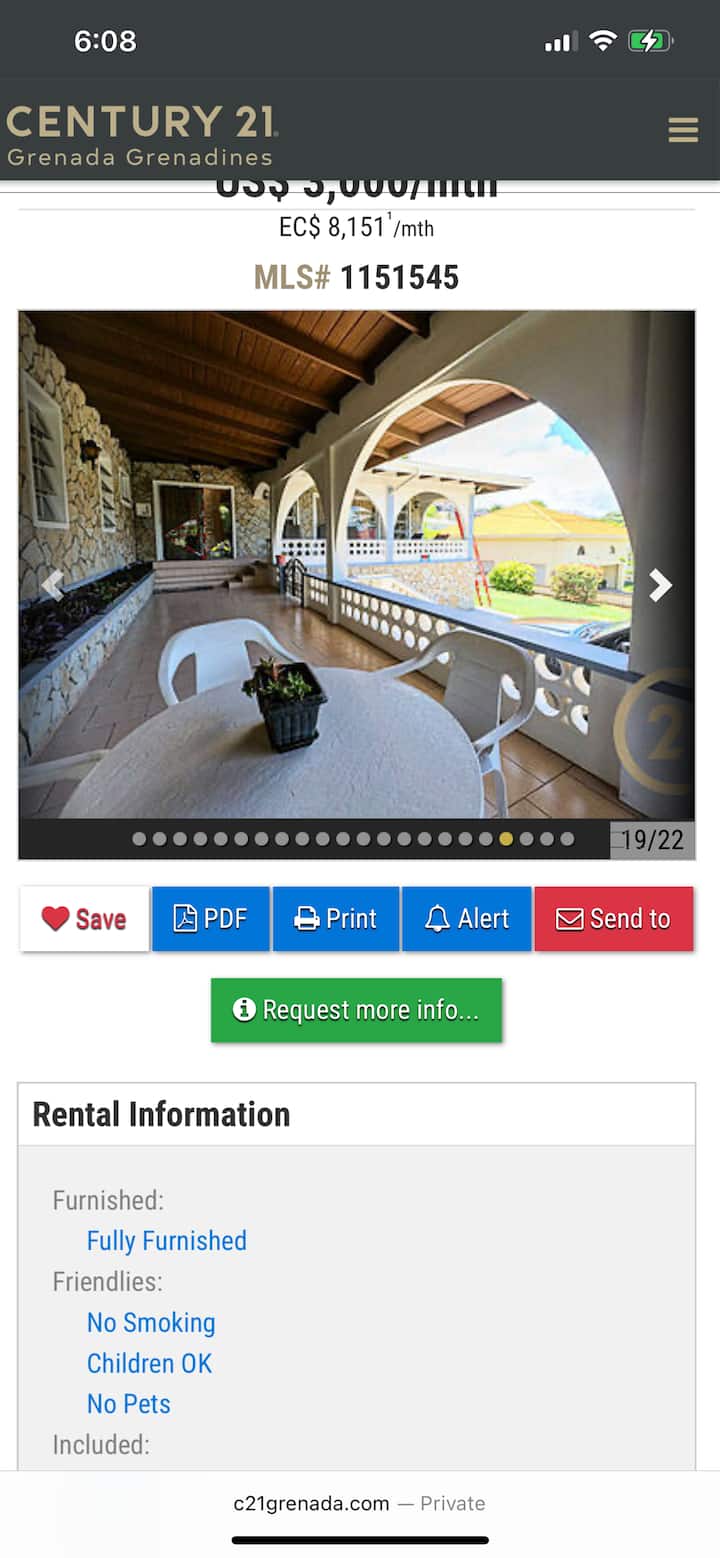Open the Fully Furnished link
The width and height of the screenshot is (720, 1558).
point(166,1241)
